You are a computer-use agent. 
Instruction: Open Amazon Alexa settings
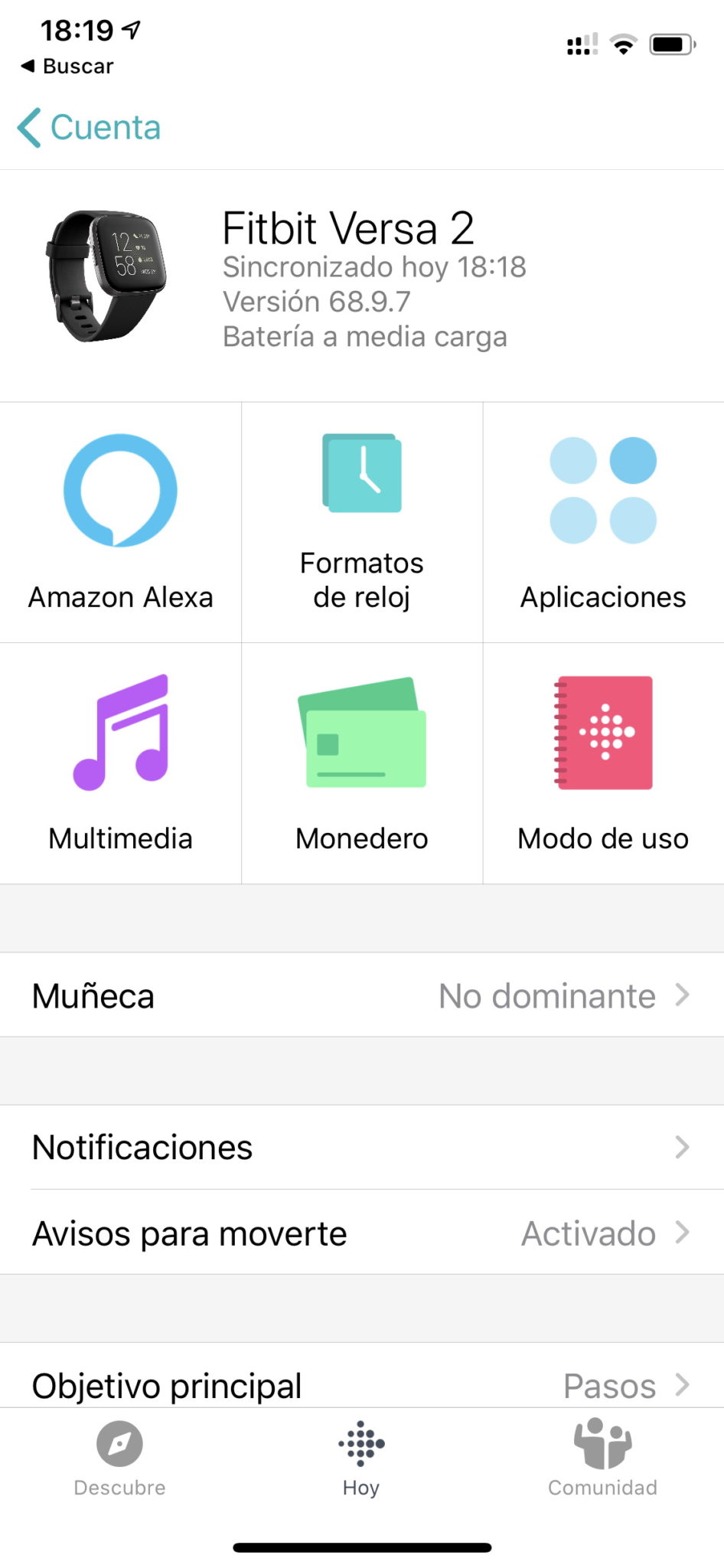(120, 522)
